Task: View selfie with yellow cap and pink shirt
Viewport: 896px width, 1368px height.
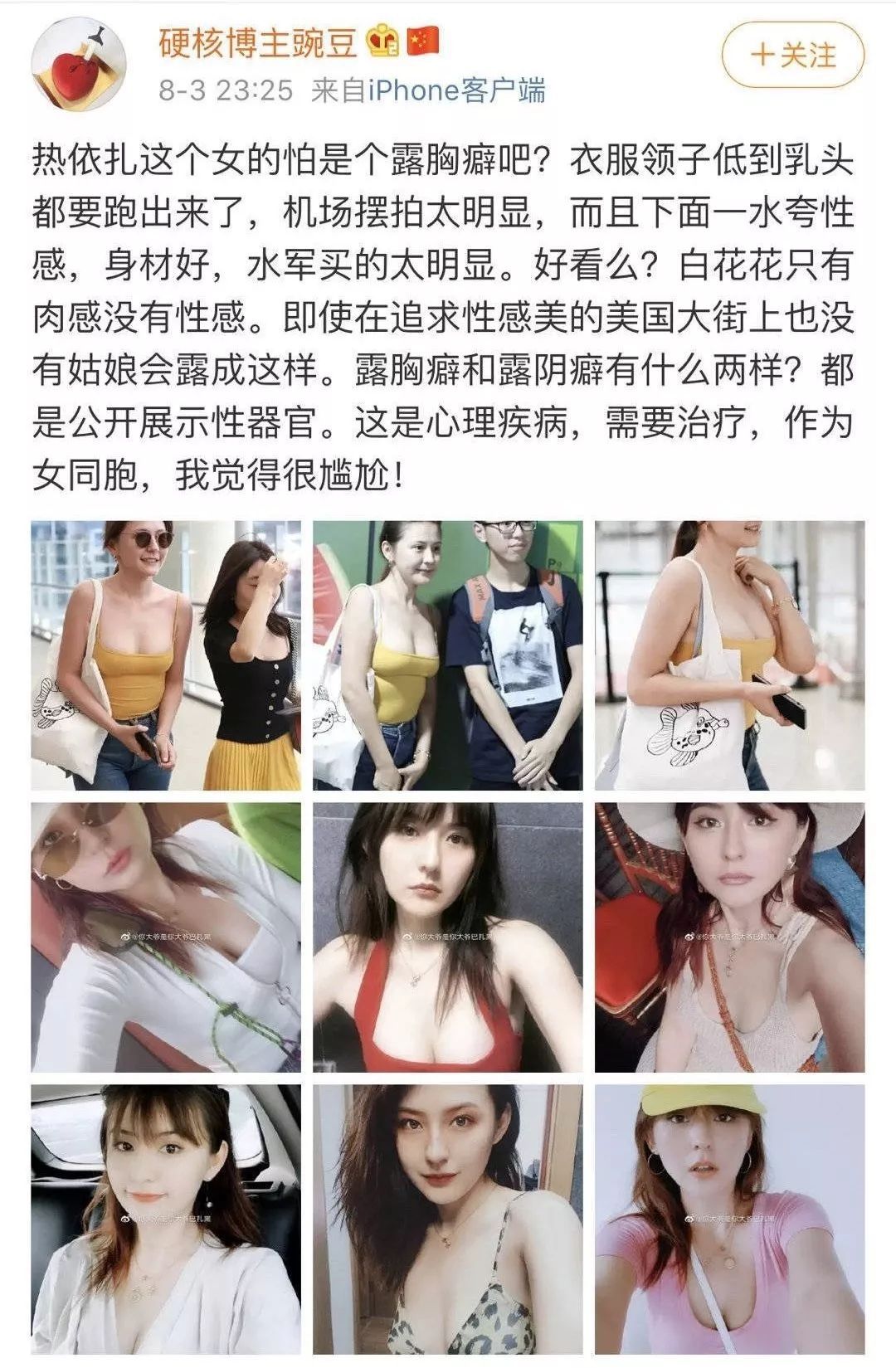Action: [730, 1220]
